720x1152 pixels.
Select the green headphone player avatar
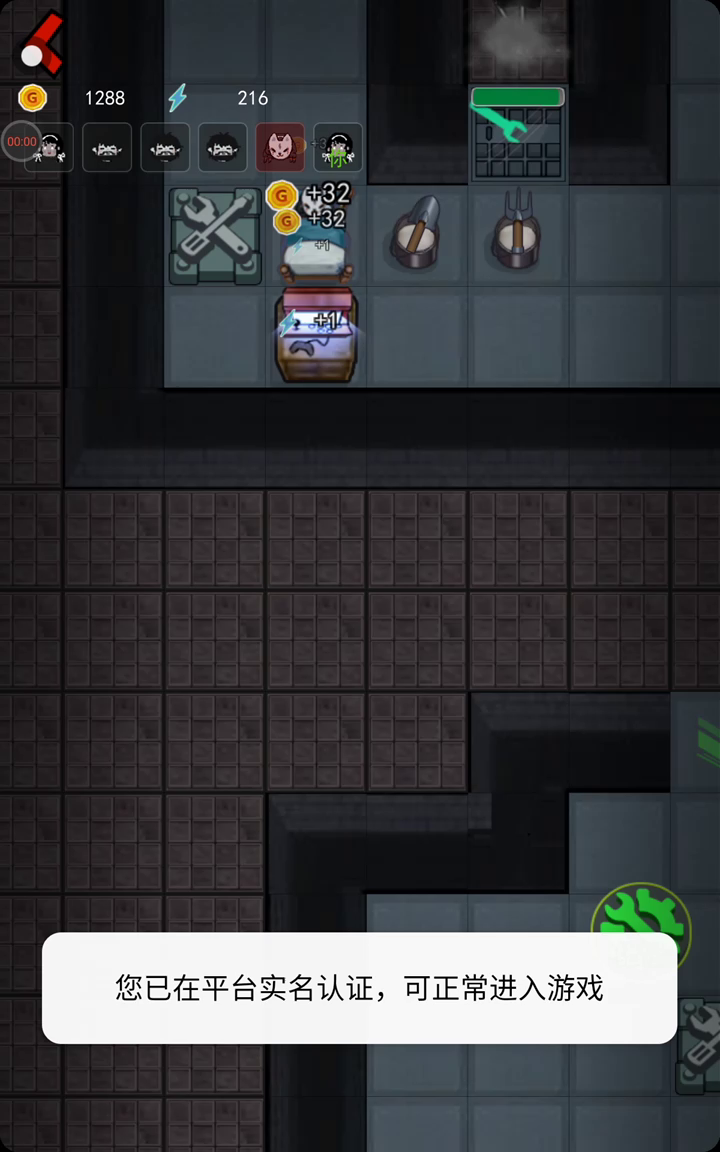(x=339, y=148)
